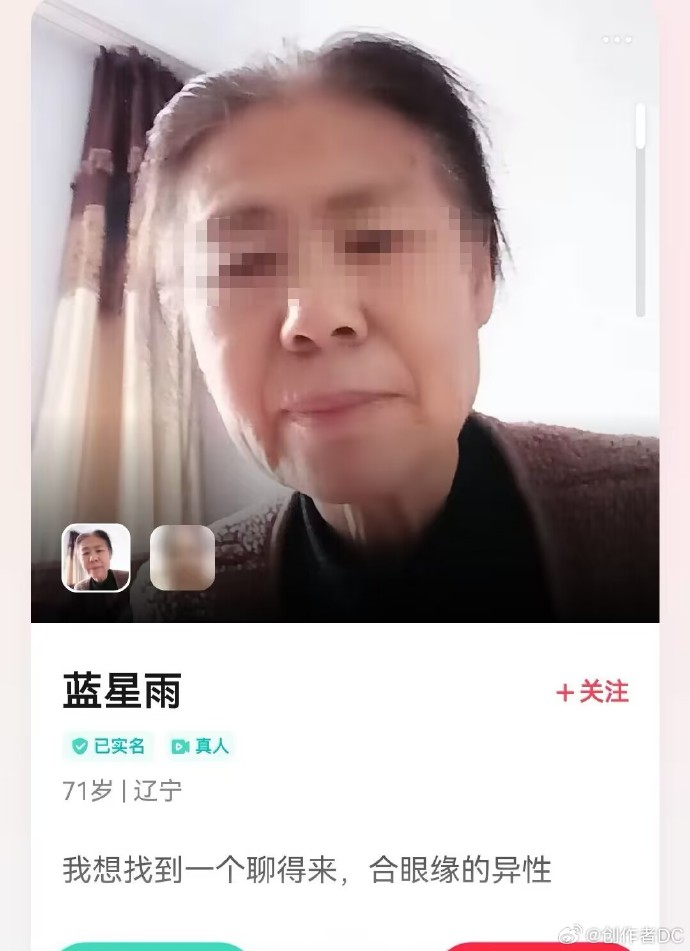Select the first profile photo thumbnail

coord(96,558)
